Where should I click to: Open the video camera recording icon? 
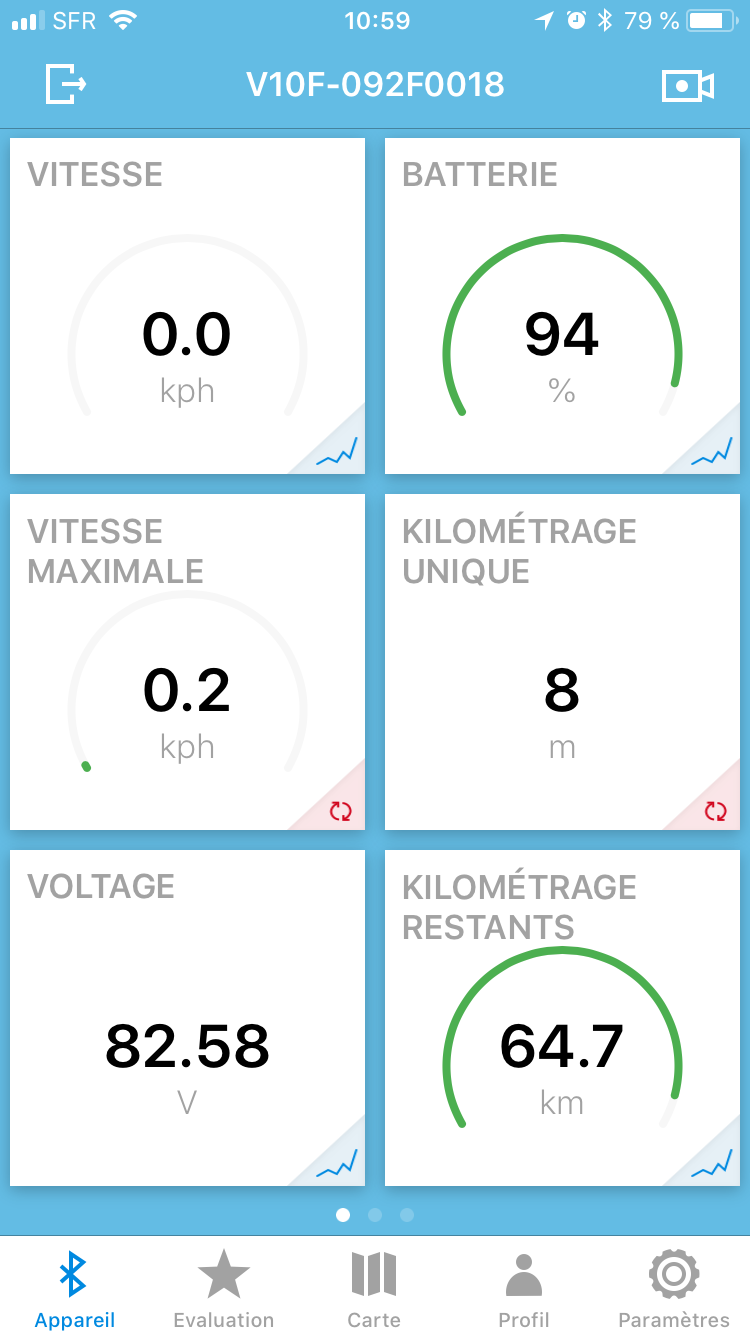[x=688, y=86]
